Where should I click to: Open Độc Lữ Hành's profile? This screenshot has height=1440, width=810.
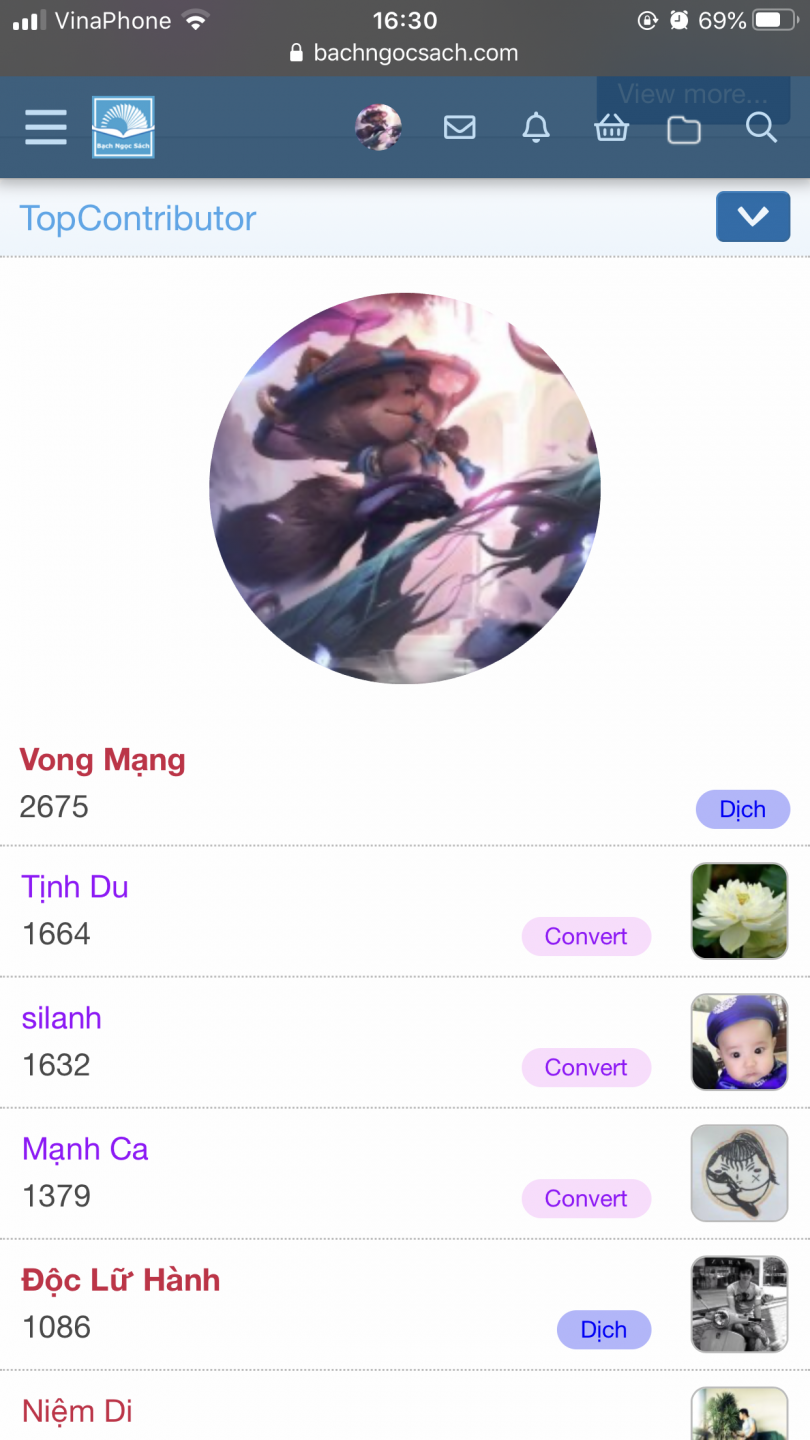pyautogui.click(x=120, y=1280)
